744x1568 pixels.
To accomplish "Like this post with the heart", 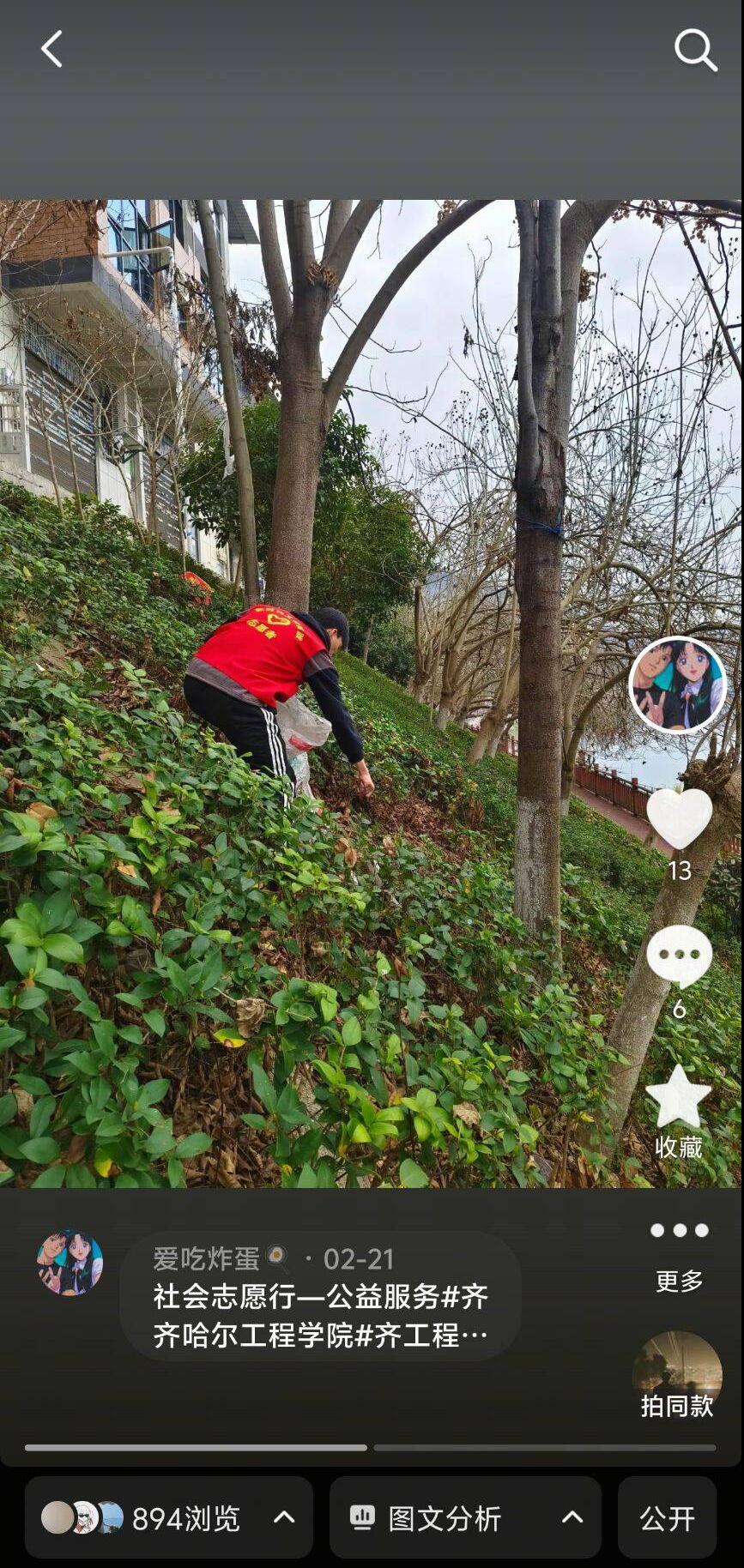I will (x=679, y=819).
